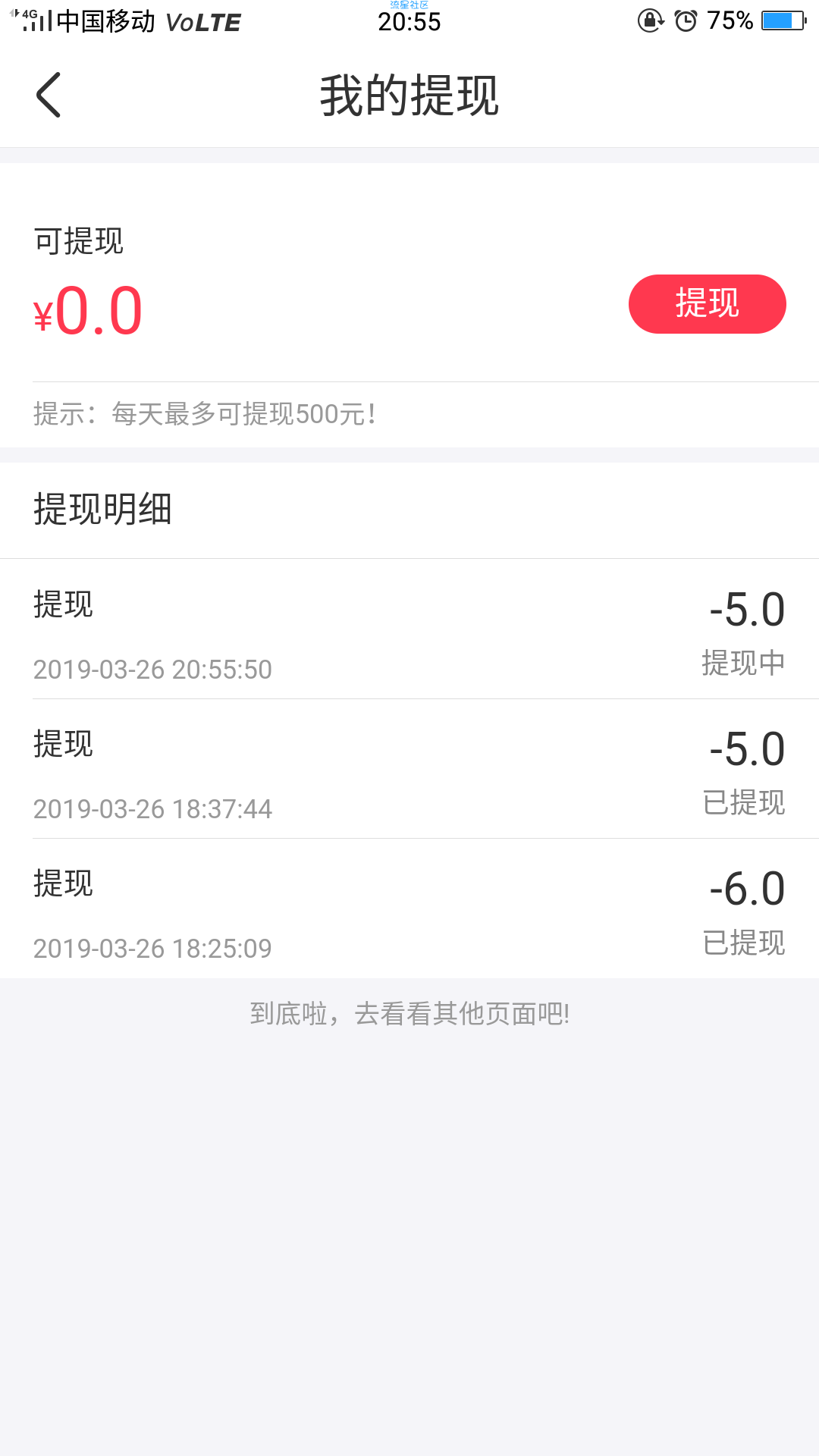Viewport: 819px width, 1456px height.
Task: Tap the red 提现 withdraw button
Action: coord(707,304)
